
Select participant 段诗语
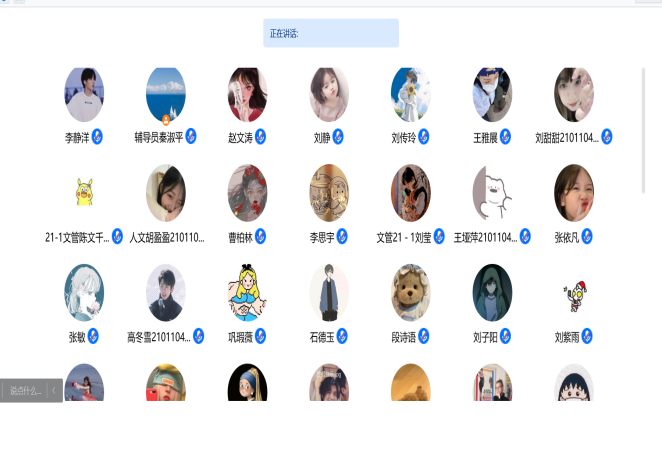pos(411,292)
